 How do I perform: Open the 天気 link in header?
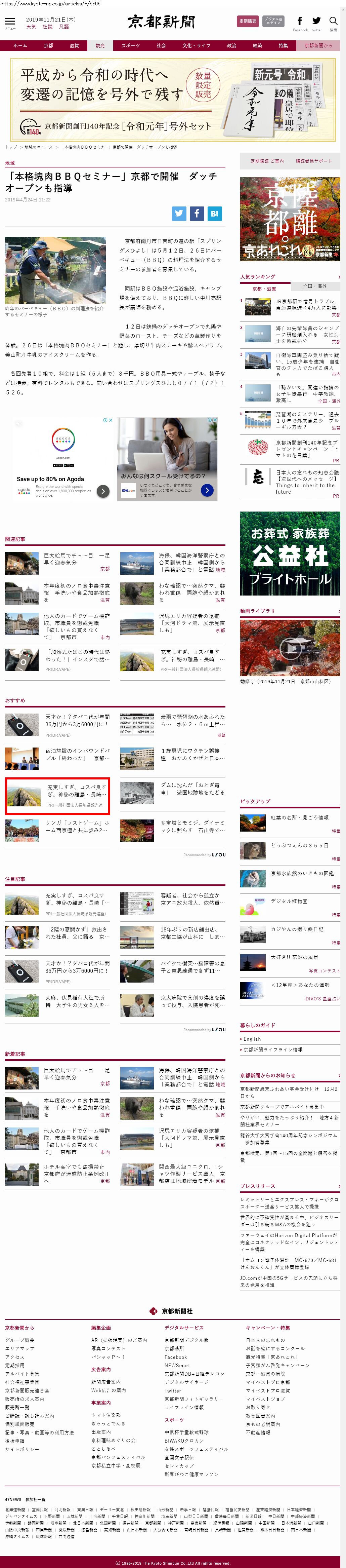pyautogui.click(x=31, y=27)
